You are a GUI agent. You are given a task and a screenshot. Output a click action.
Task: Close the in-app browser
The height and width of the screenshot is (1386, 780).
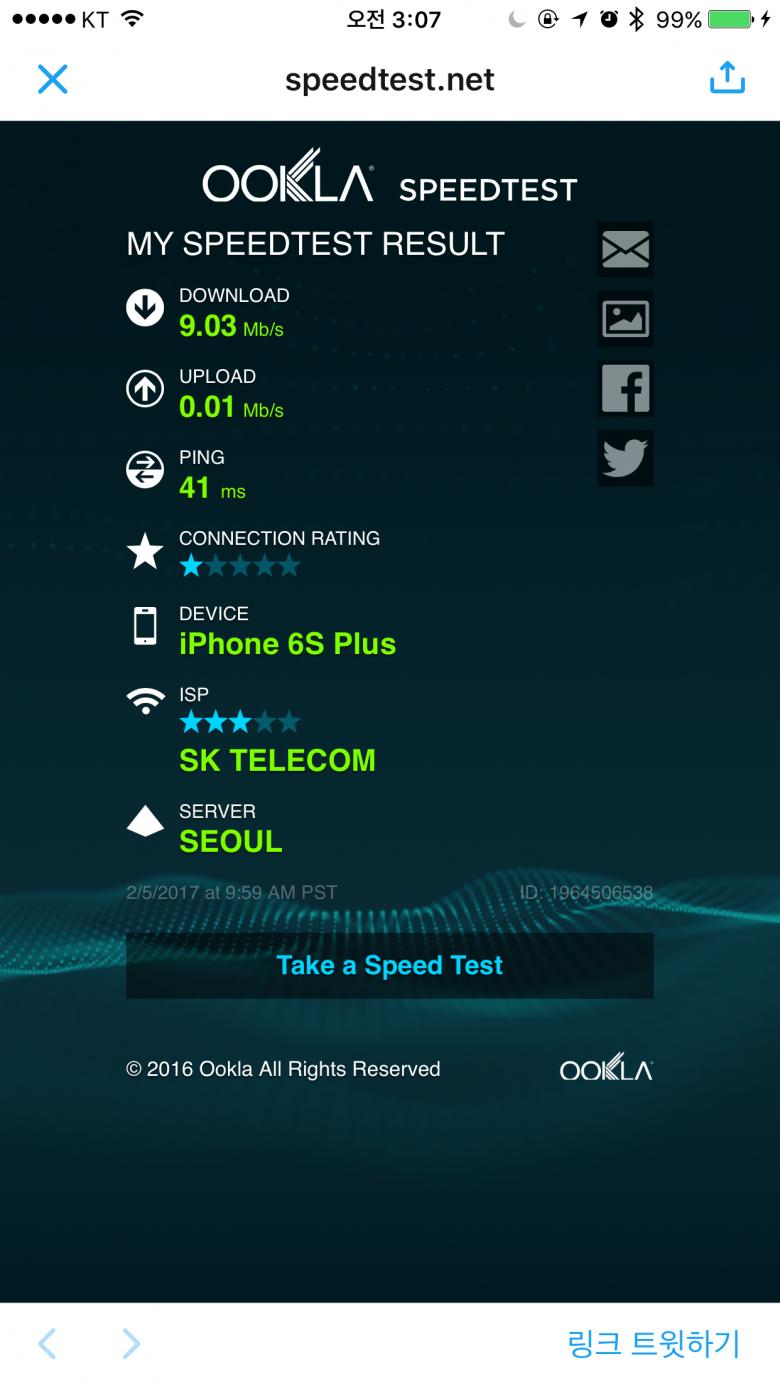coord(52,79)
